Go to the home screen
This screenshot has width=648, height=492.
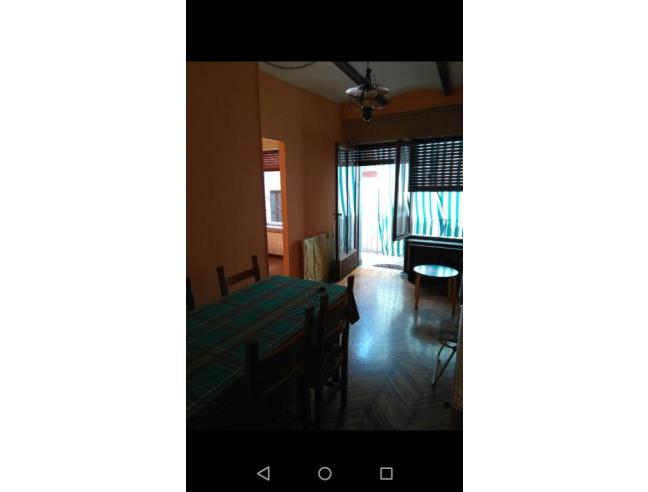point(325,473)
